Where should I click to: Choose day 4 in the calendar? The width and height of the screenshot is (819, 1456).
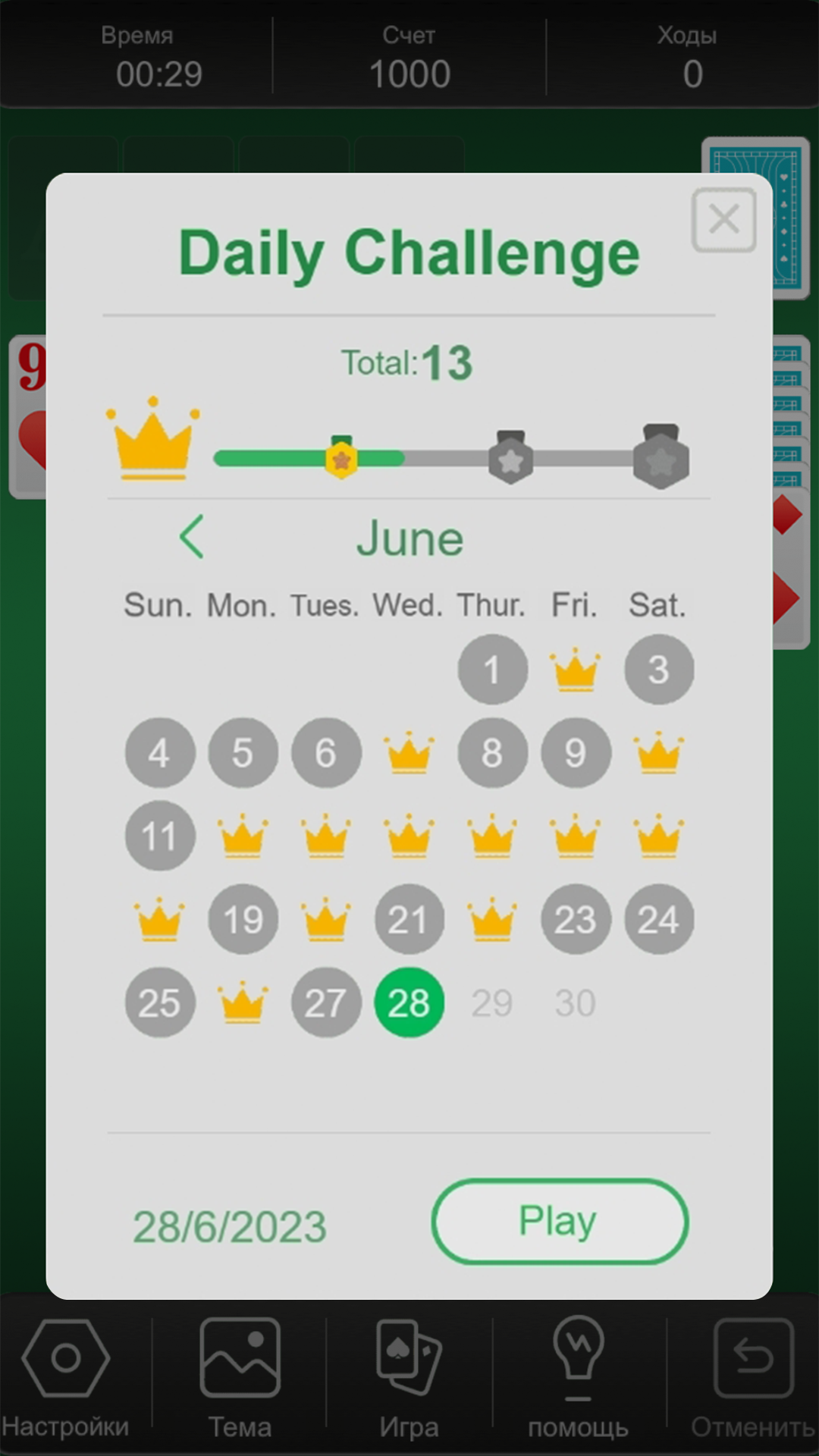point(159,753)
